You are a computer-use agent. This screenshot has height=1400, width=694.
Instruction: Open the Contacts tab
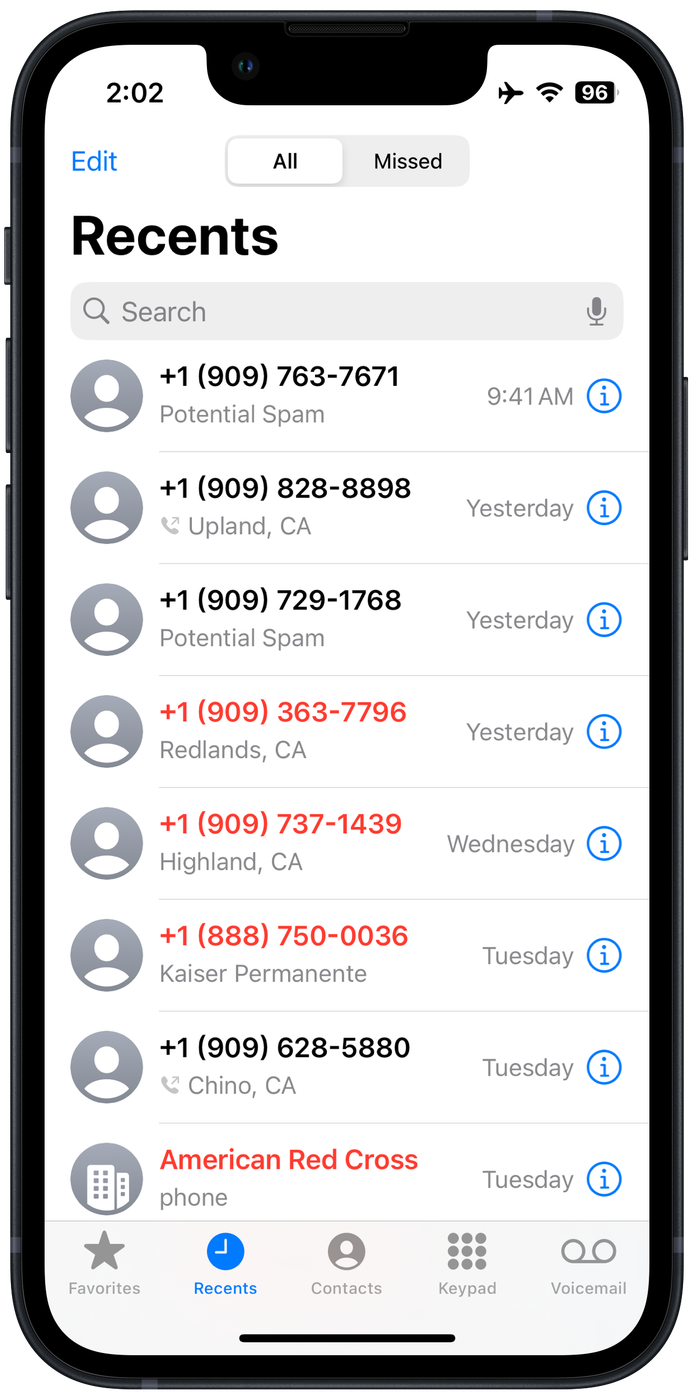pos(346,1263)
